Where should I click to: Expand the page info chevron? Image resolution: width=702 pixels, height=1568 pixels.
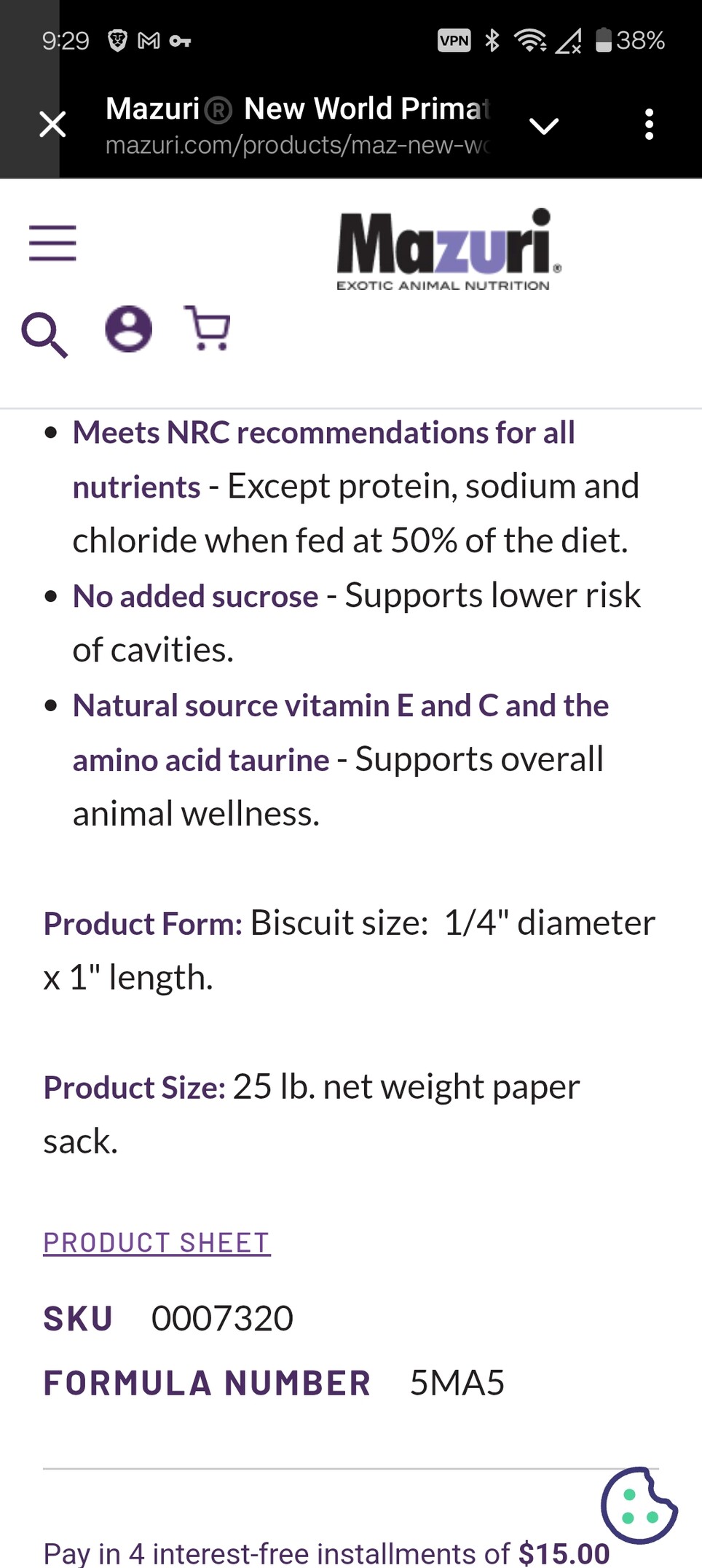[x=544, y=126]
